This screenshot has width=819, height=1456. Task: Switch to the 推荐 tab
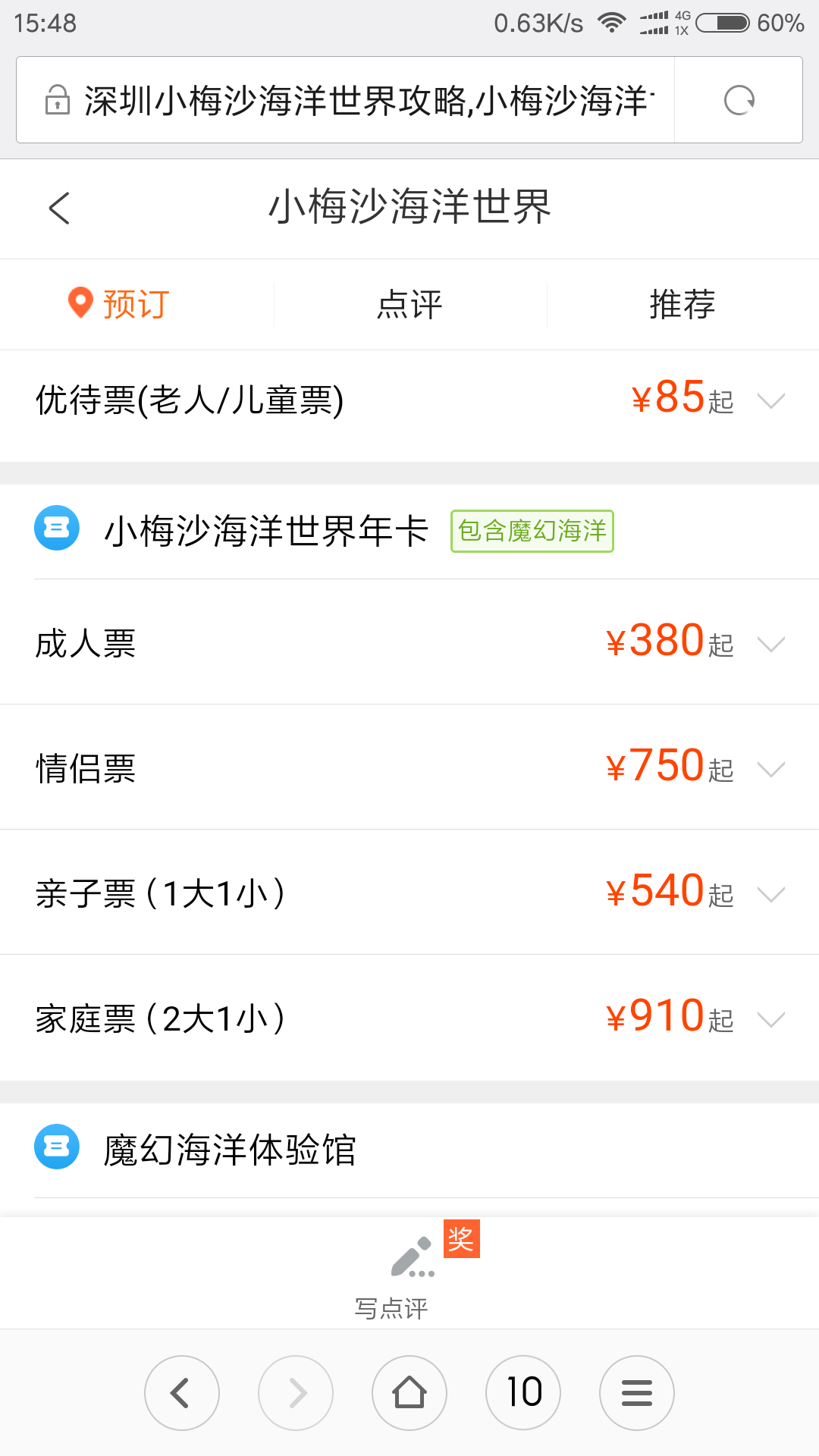coord(682,304)
